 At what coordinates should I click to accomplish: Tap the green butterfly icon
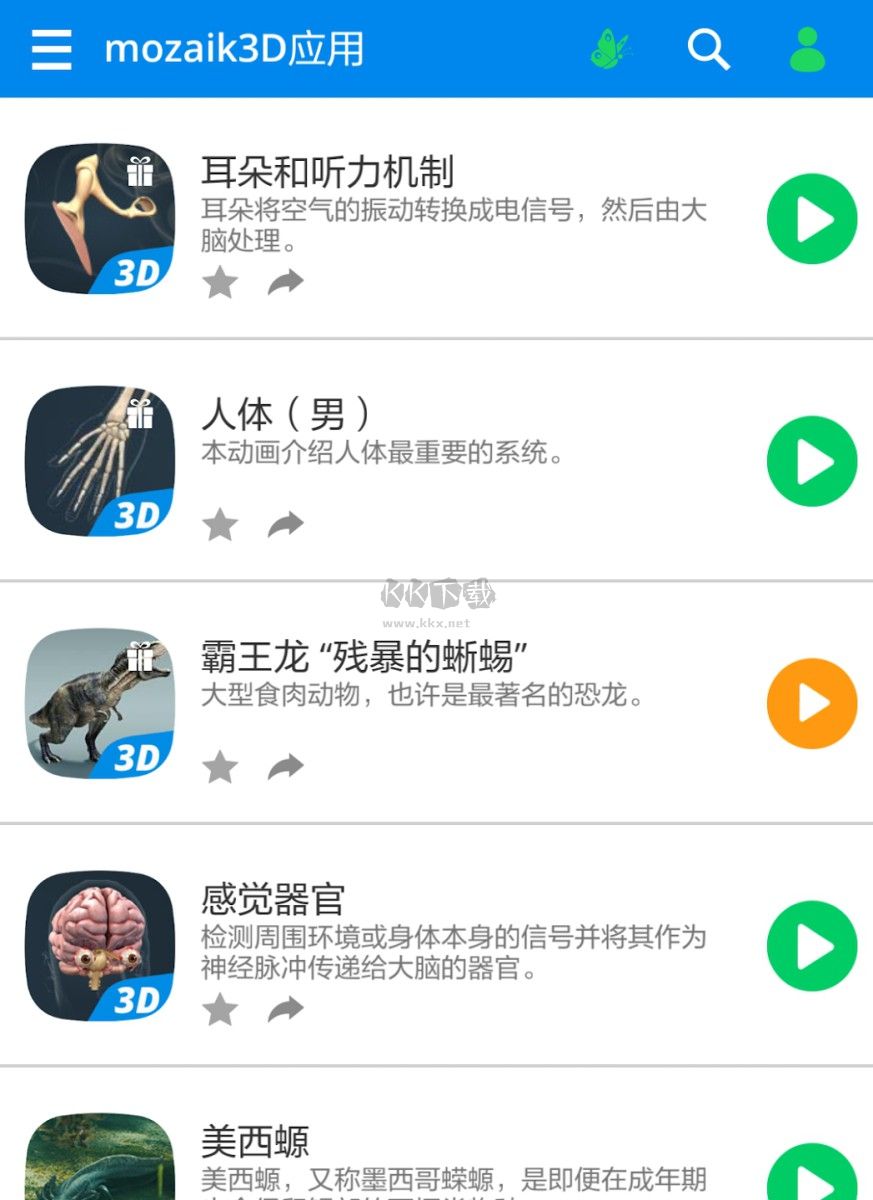609,48
